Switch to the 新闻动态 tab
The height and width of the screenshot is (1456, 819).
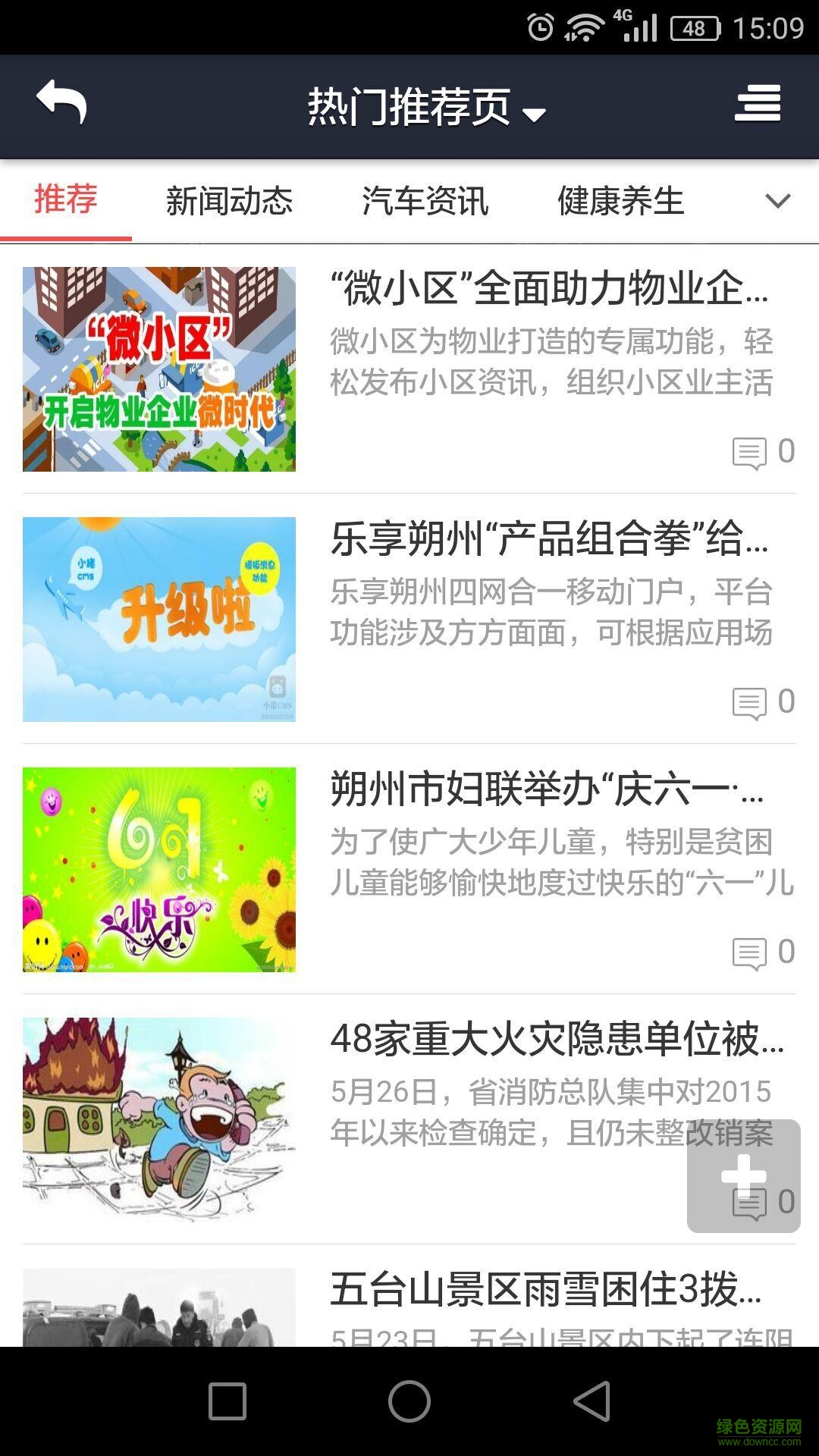pos(229,202)
